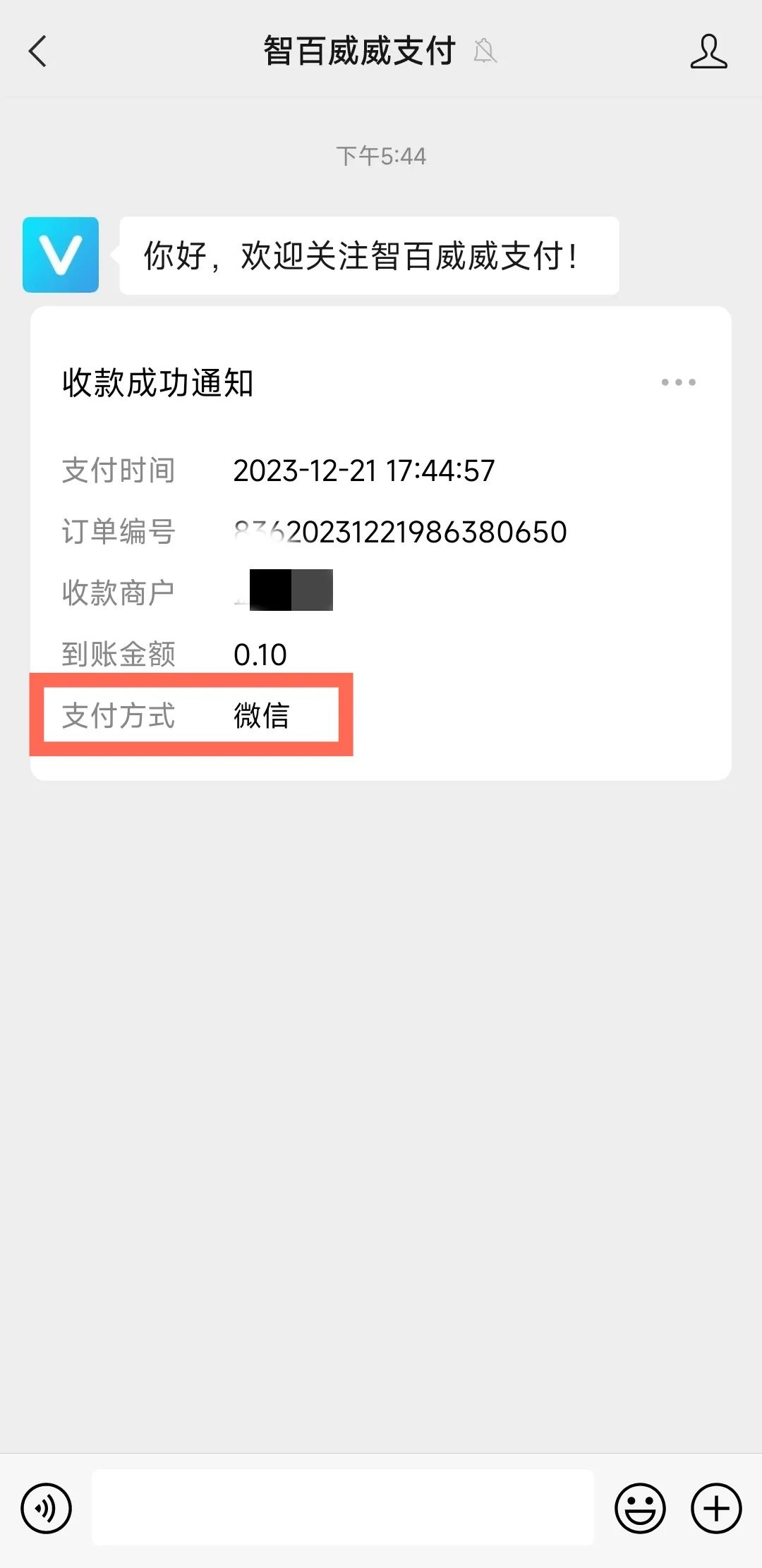
Task: Open the plus attachments menu
Action: click(x=715, y=1509)
